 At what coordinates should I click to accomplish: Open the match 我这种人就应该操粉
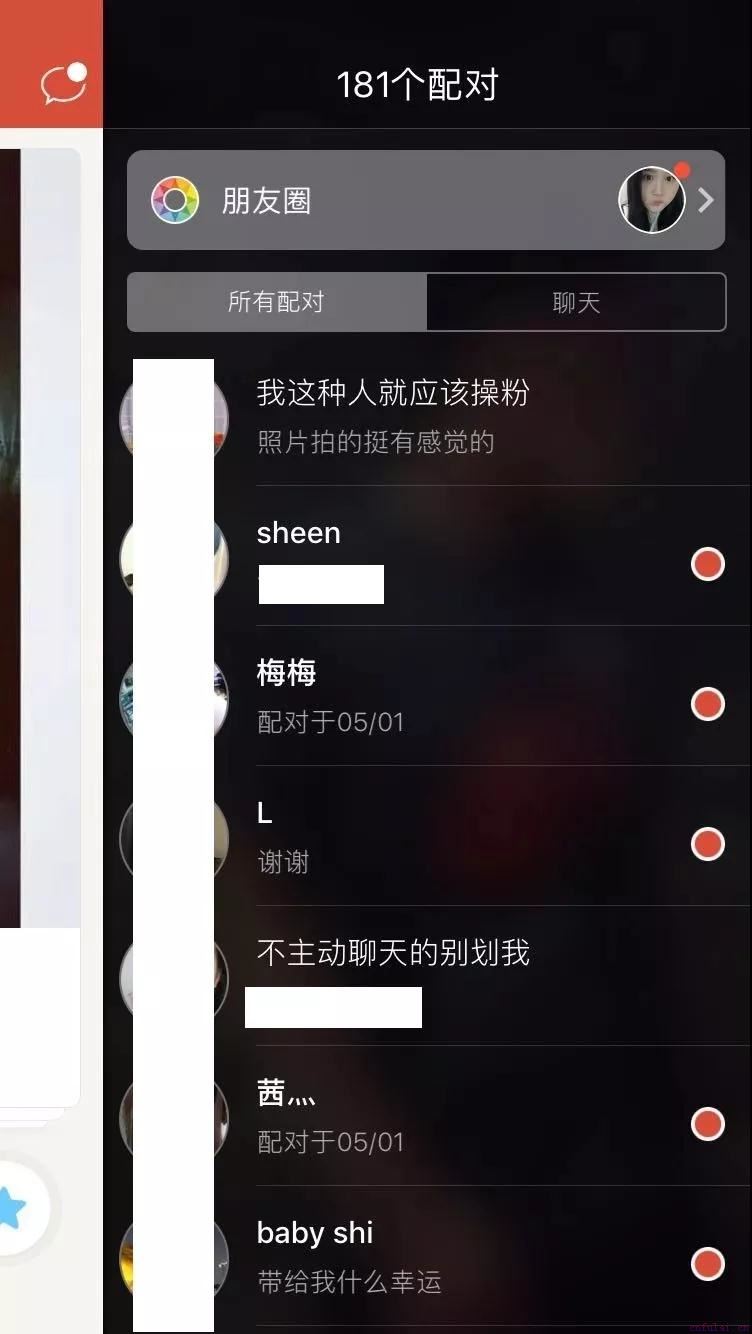pyautogui.click(x=440, y=416)
